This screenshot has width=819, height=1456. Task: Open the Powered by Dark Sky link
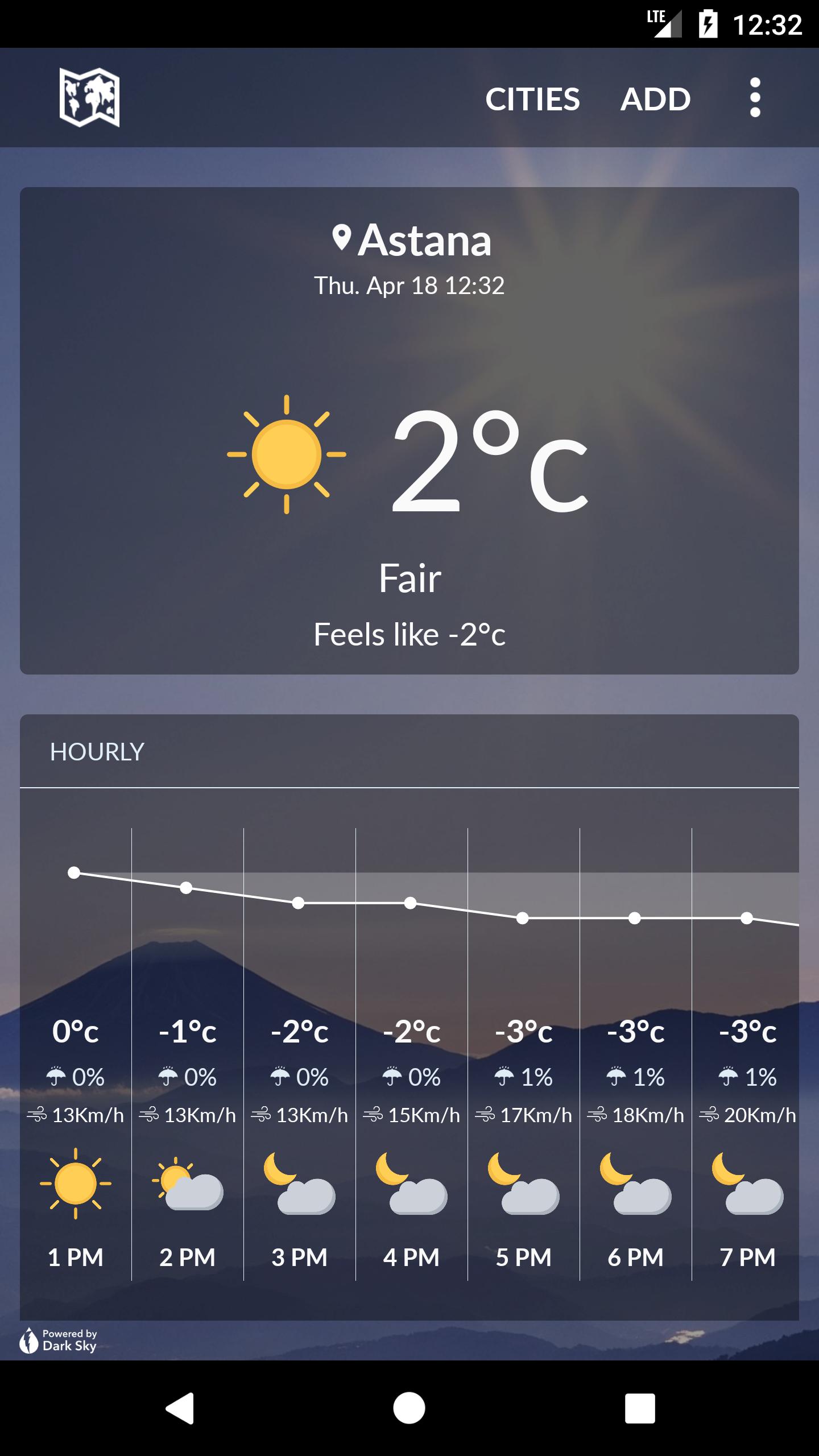(x=59, y=1340)
